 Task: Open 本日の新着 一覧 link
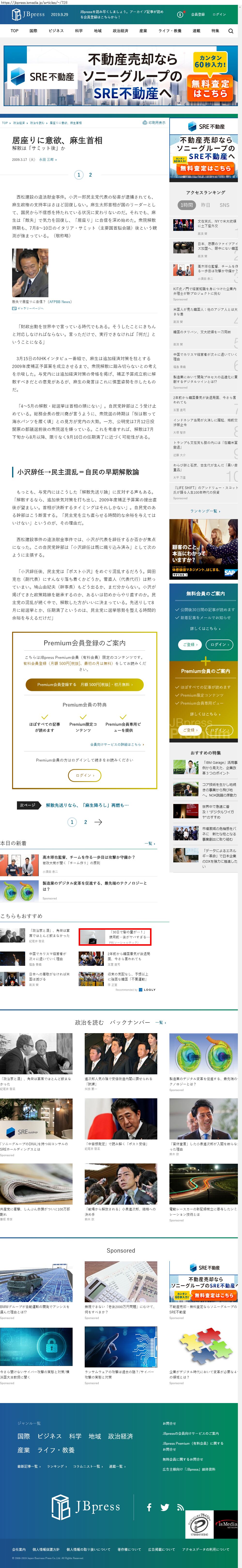point(150,843)
